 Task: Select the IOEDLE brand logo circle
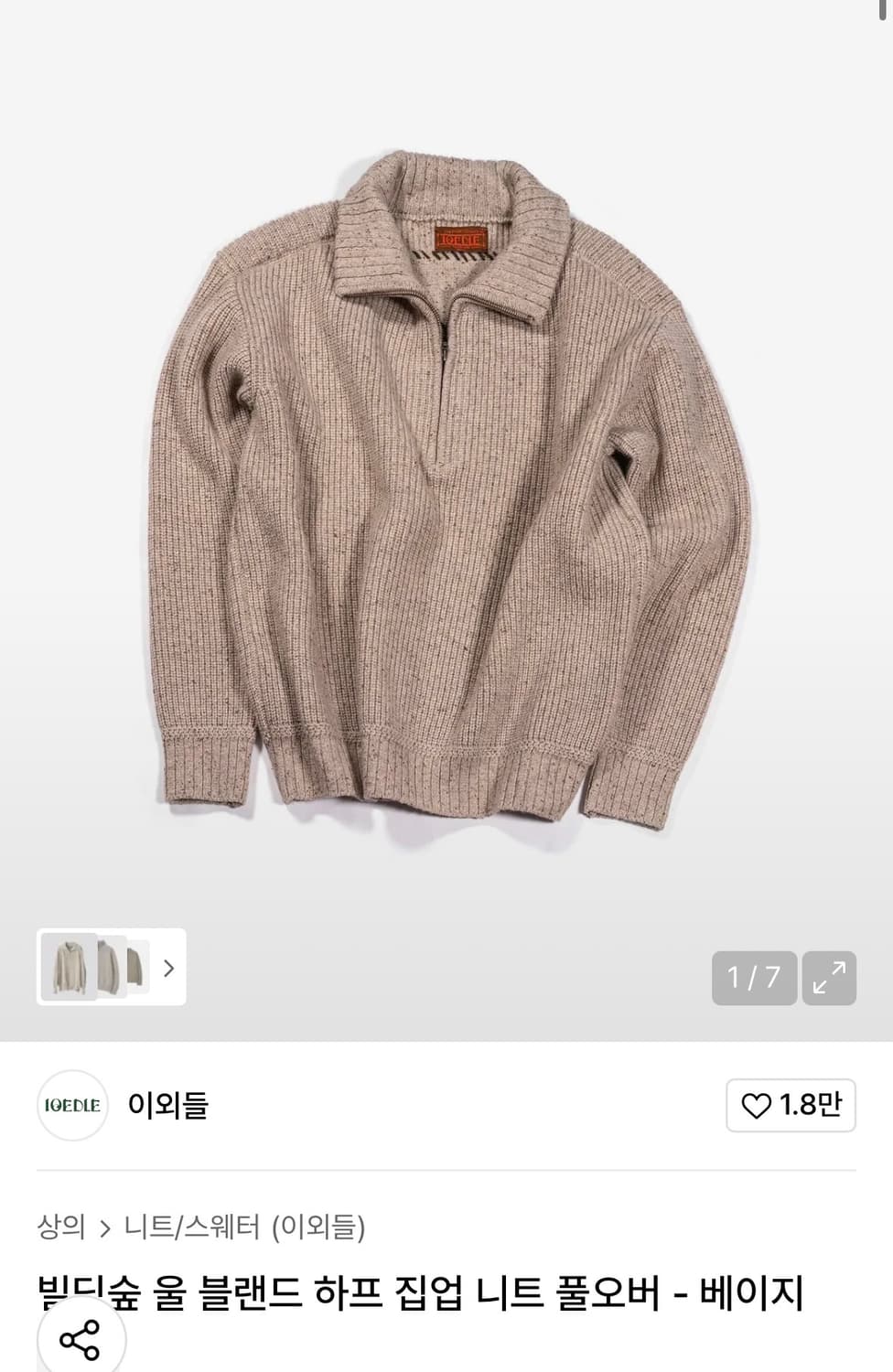[x=72, y=1106]
